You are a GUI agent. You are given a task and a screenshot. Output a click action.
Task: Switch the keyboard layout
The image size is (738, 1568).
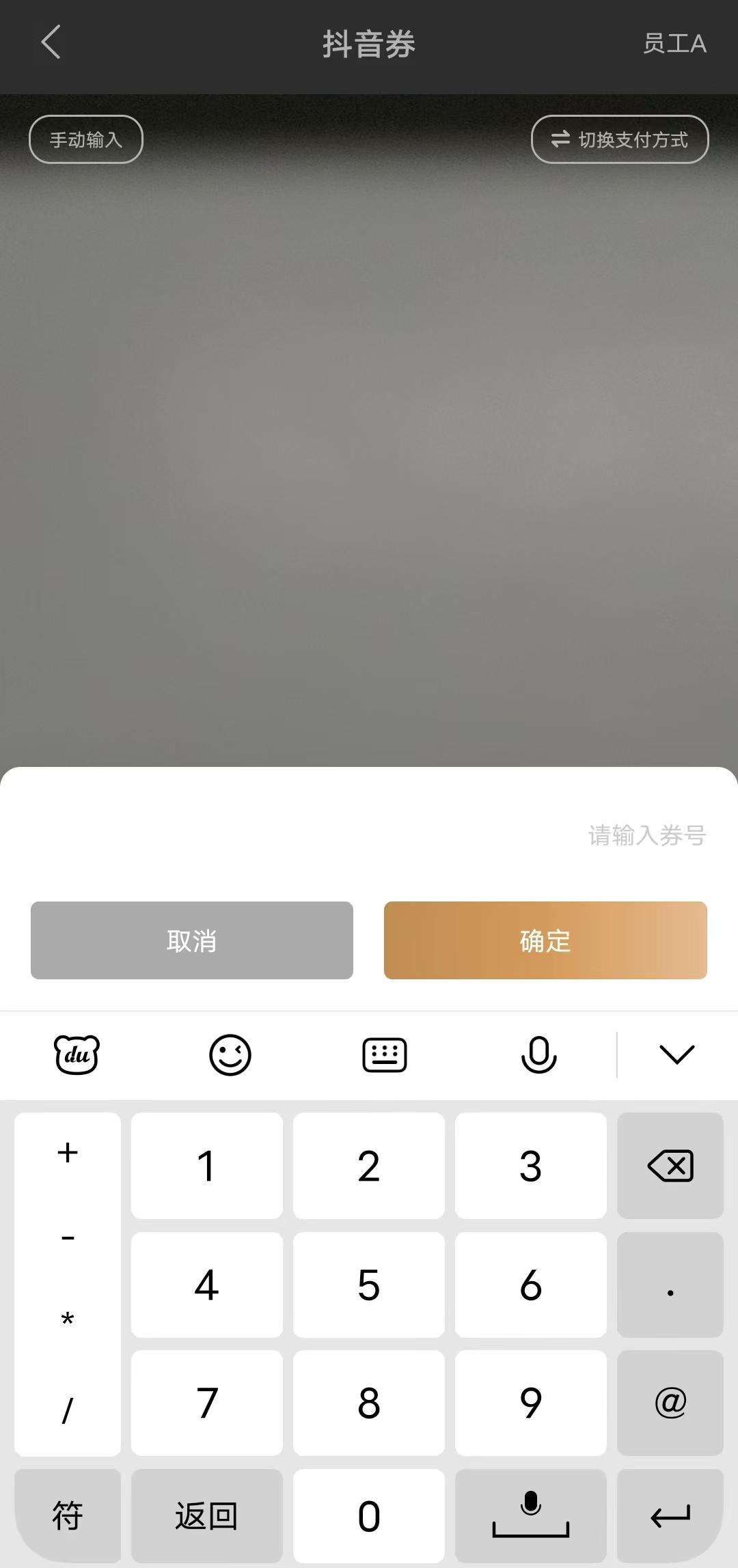click(x=384, y=1054)
